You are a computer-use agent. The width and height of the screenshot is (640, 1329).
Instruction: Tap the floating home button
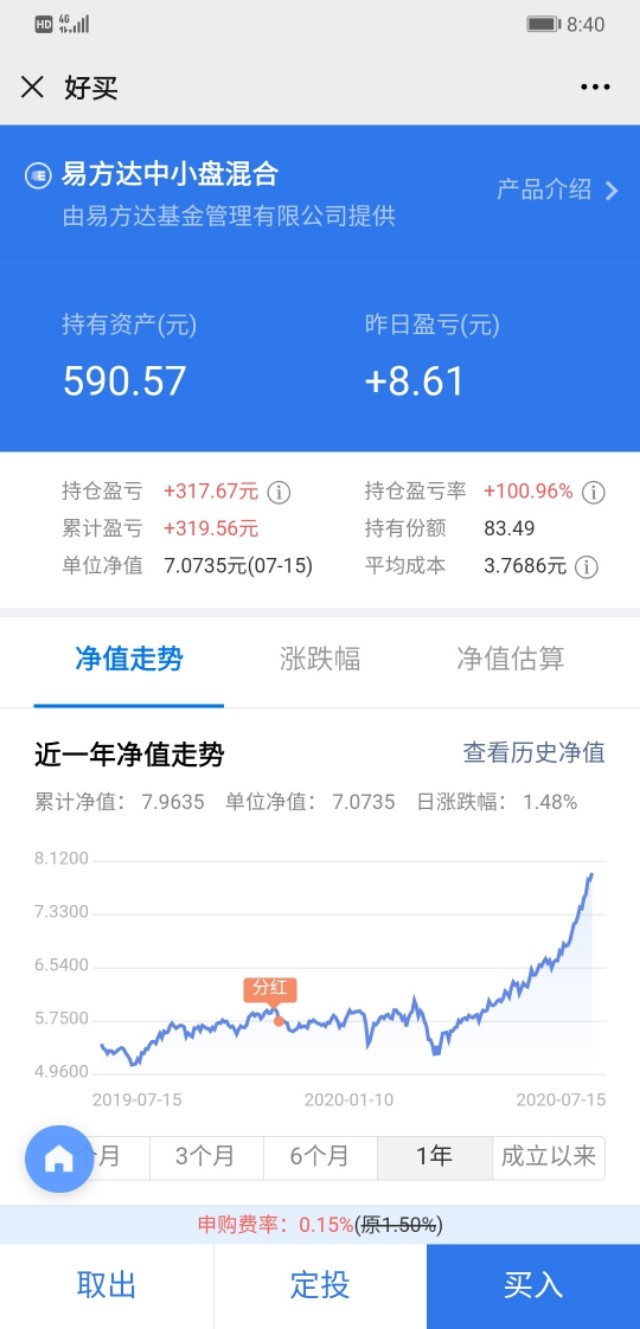[59, 1159]
